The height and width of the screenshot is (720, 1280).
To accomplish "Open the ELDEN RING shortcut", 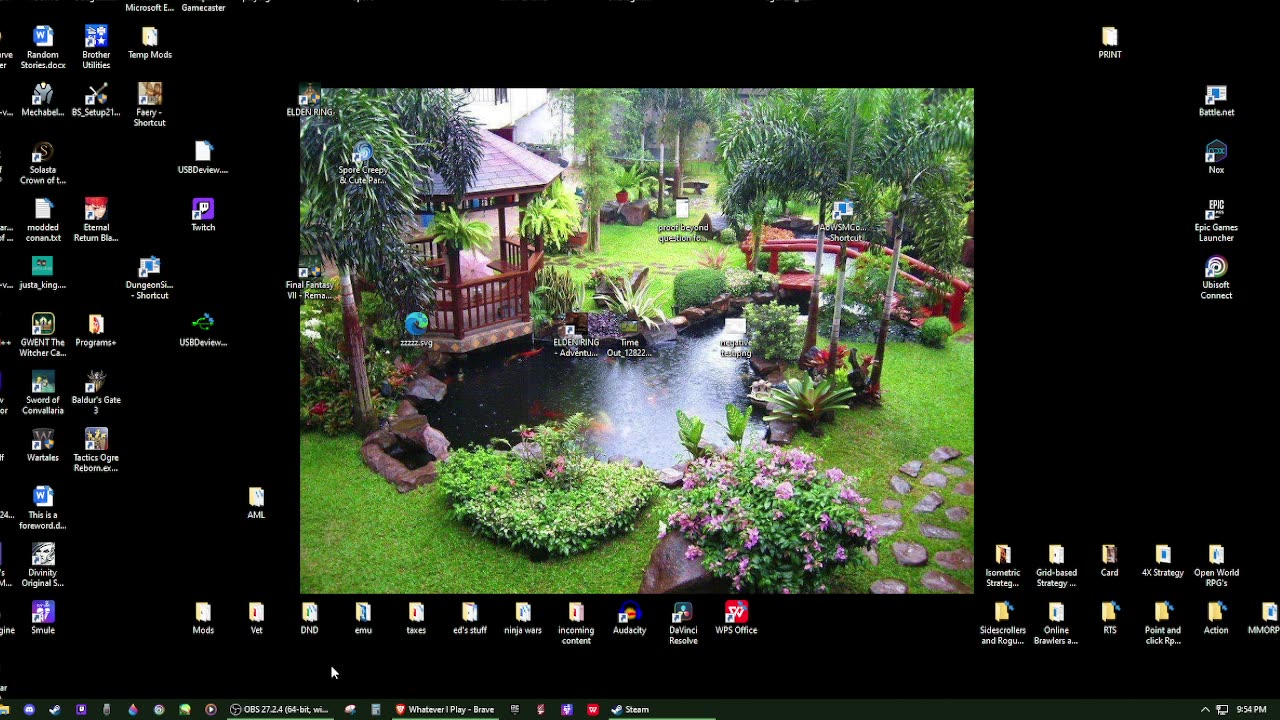I will [x=309, y=98].
